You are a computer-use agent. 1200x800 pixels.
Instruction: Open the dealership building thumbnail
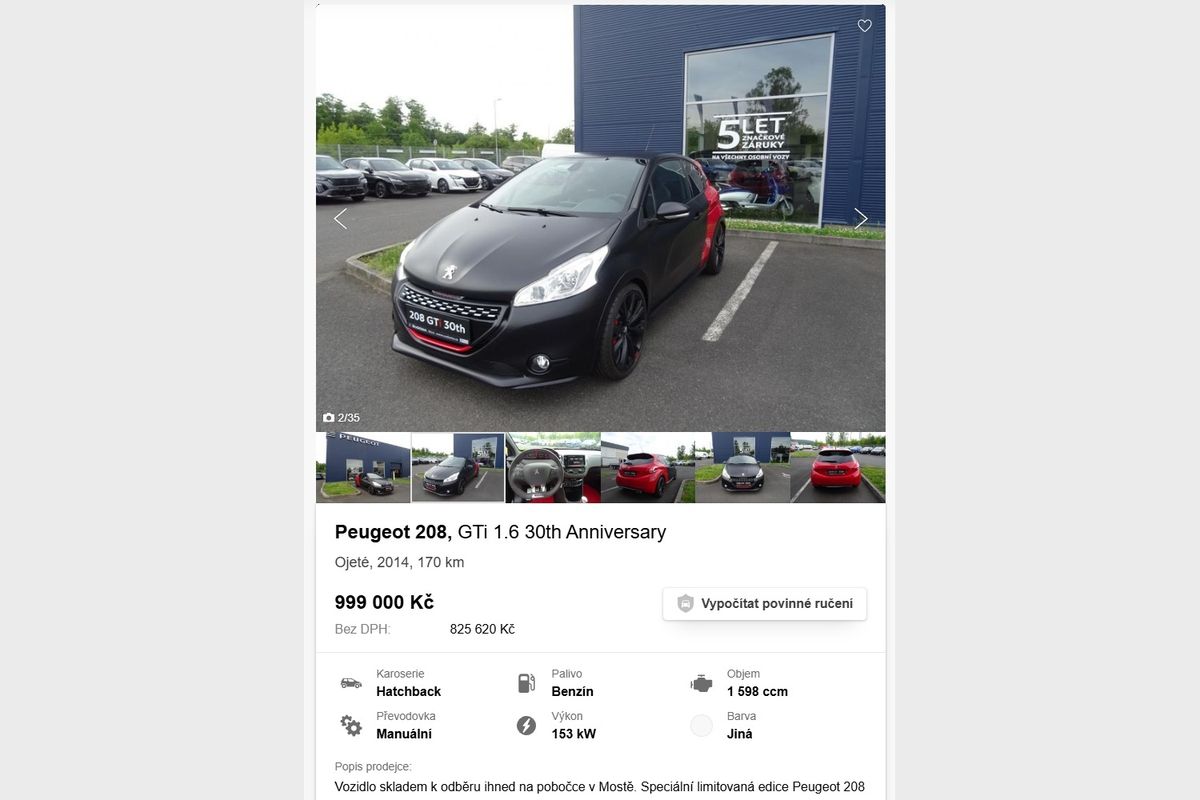[363, 468]
